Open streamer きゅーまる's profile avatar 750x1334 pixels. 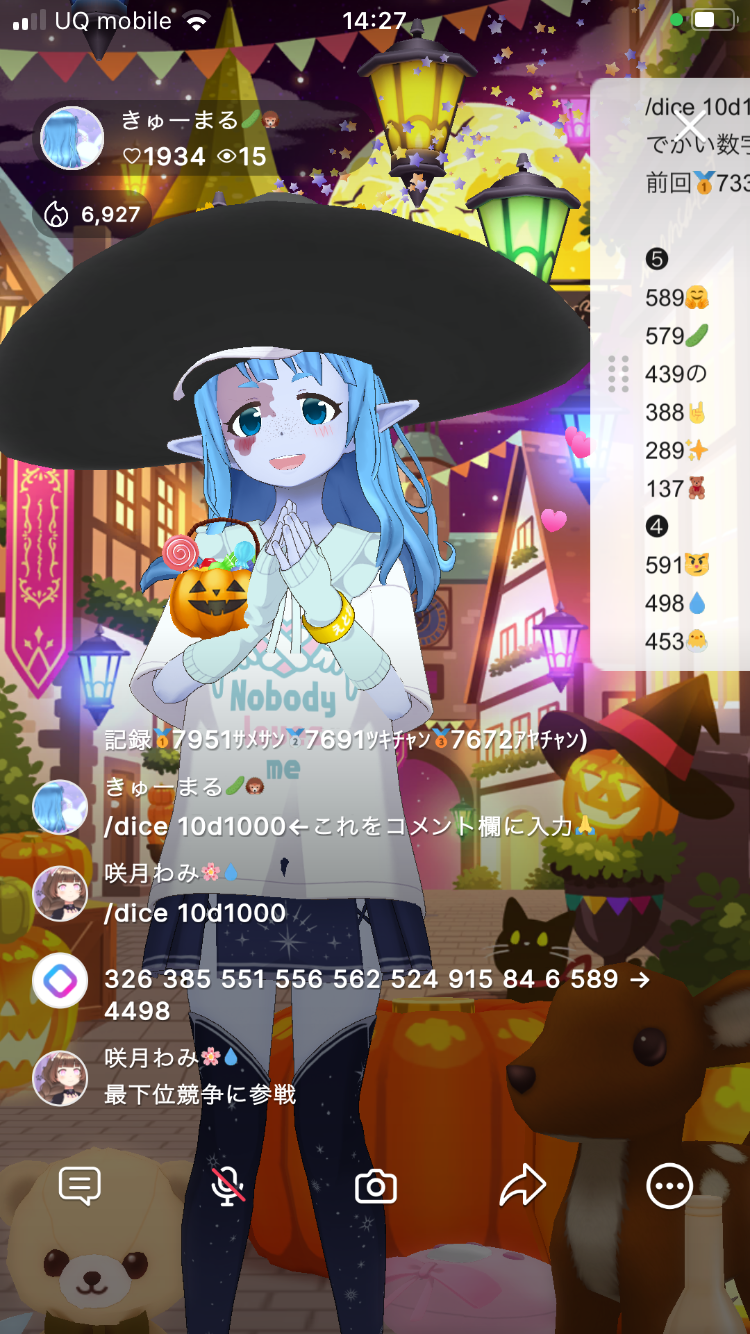[72, 138]
